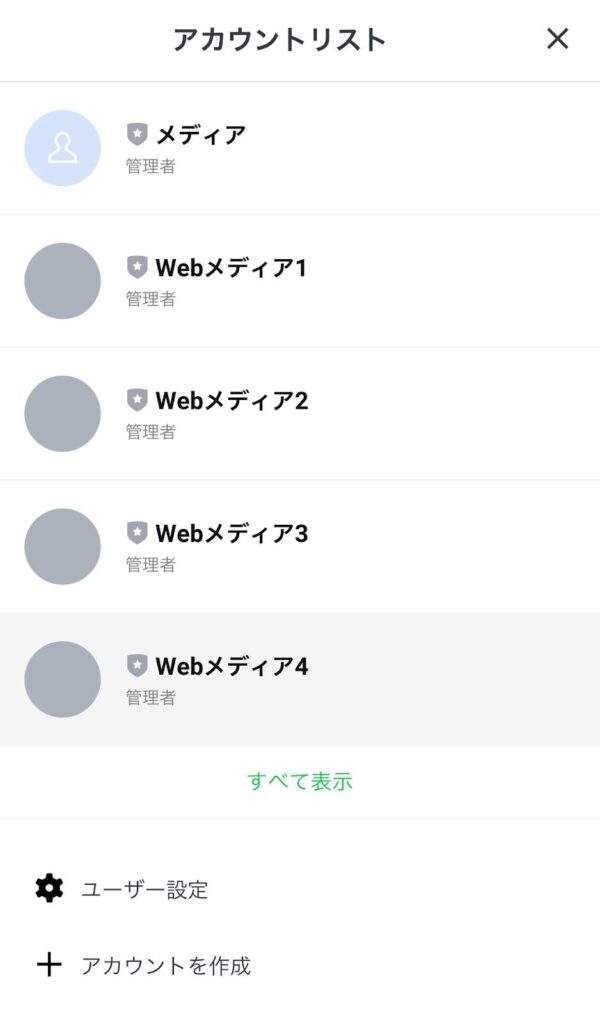The image size is (600, 1024).
Task: Open the Webメディア2 account
Action: 300,413
